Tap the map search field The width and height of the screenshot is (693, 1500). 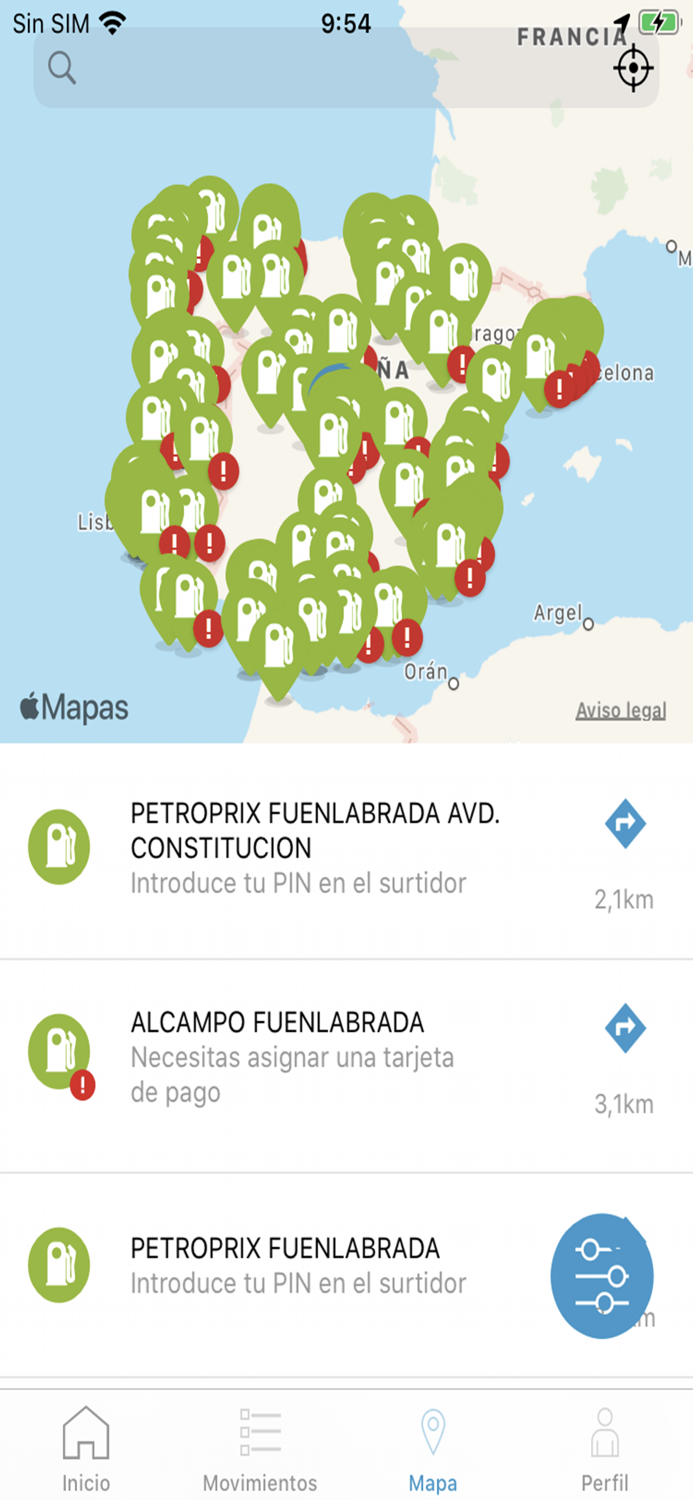[x=346, y=68]
